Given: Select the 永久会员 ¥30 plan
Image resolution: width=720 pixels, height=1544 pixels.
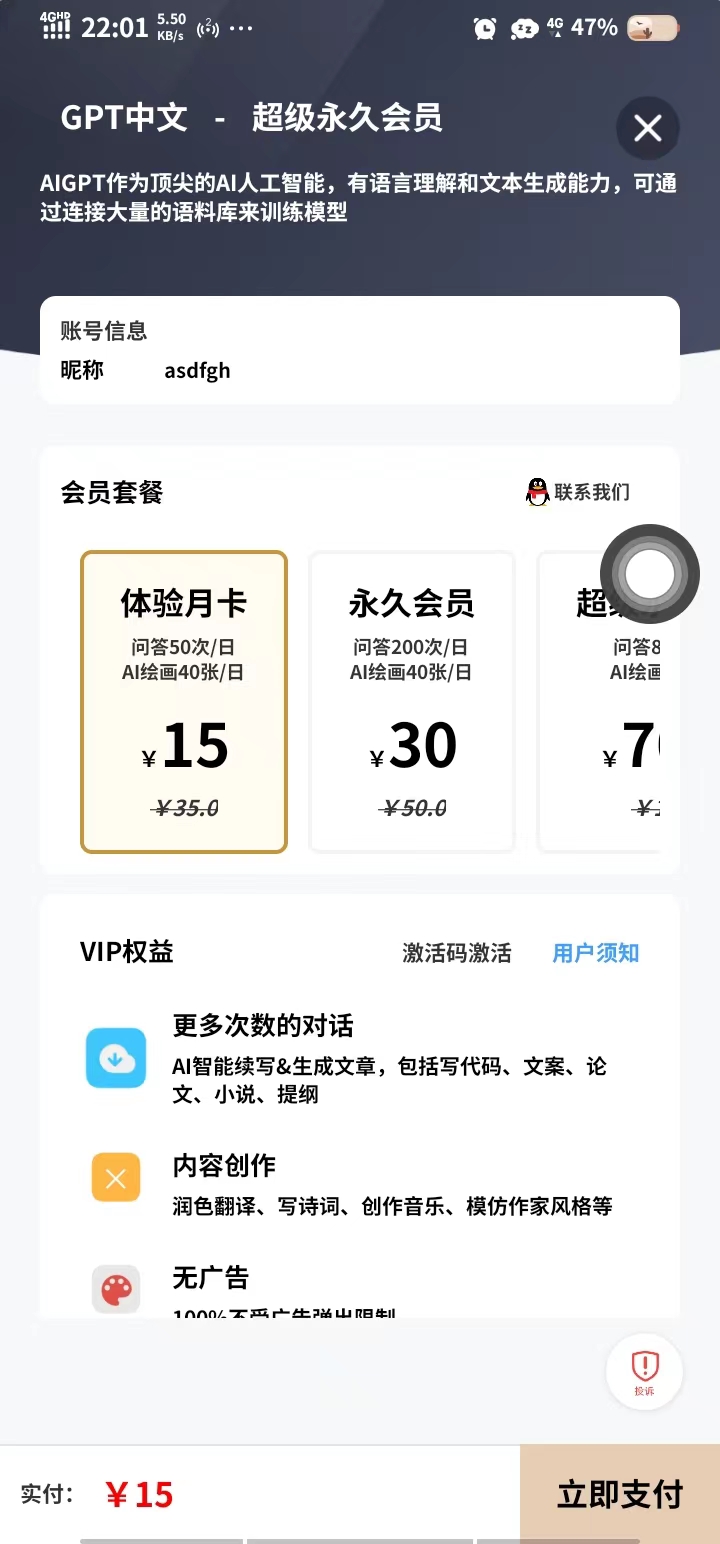Looking at the screenshot, I should pyautogui.click(x=412, y=701).
